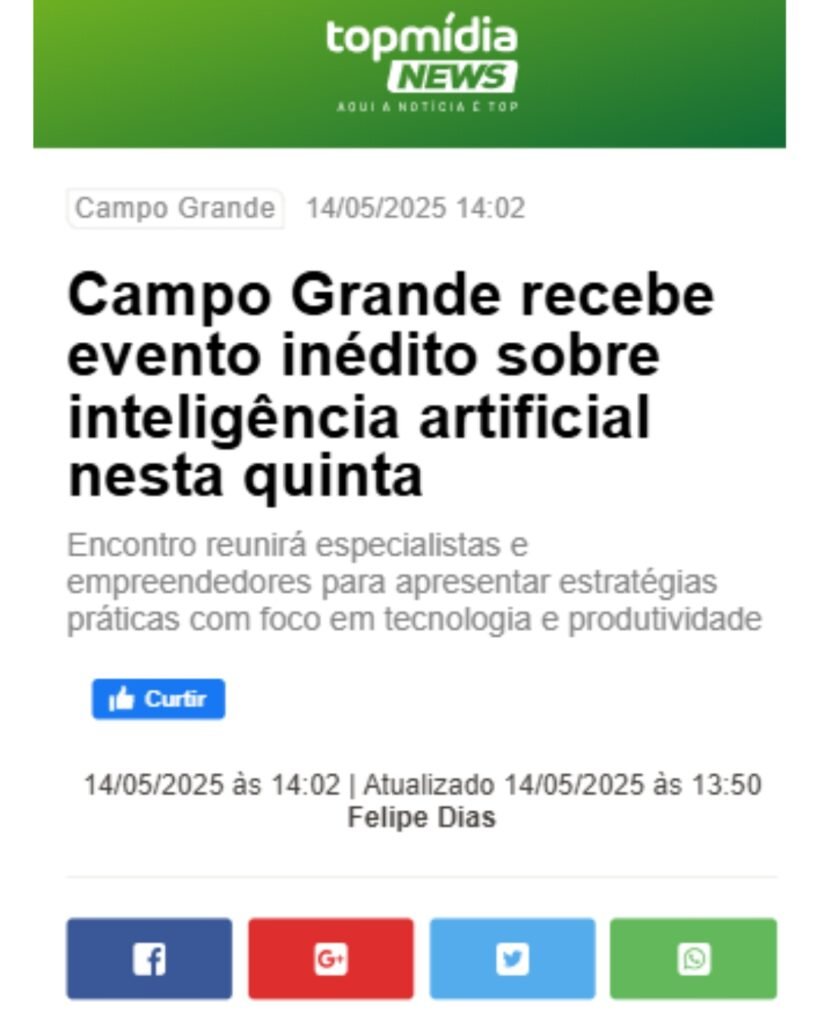Open the Campo Grande category tag
819x1024 pixels.
pos(175,208)
